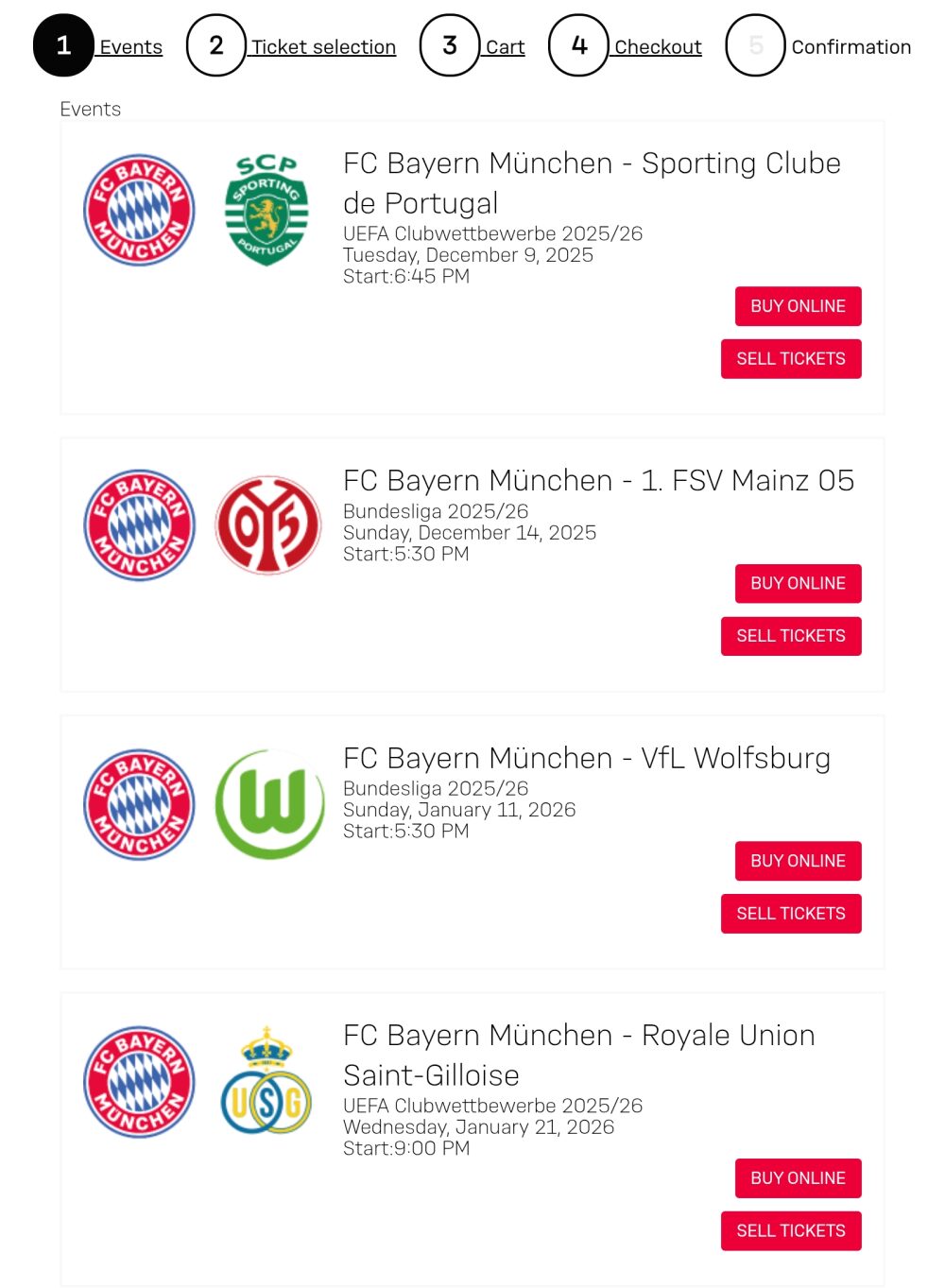Jump to the Checkout step
Image resolution: width=945 pixels, height=1288 pixels.
tap(658, 46)
